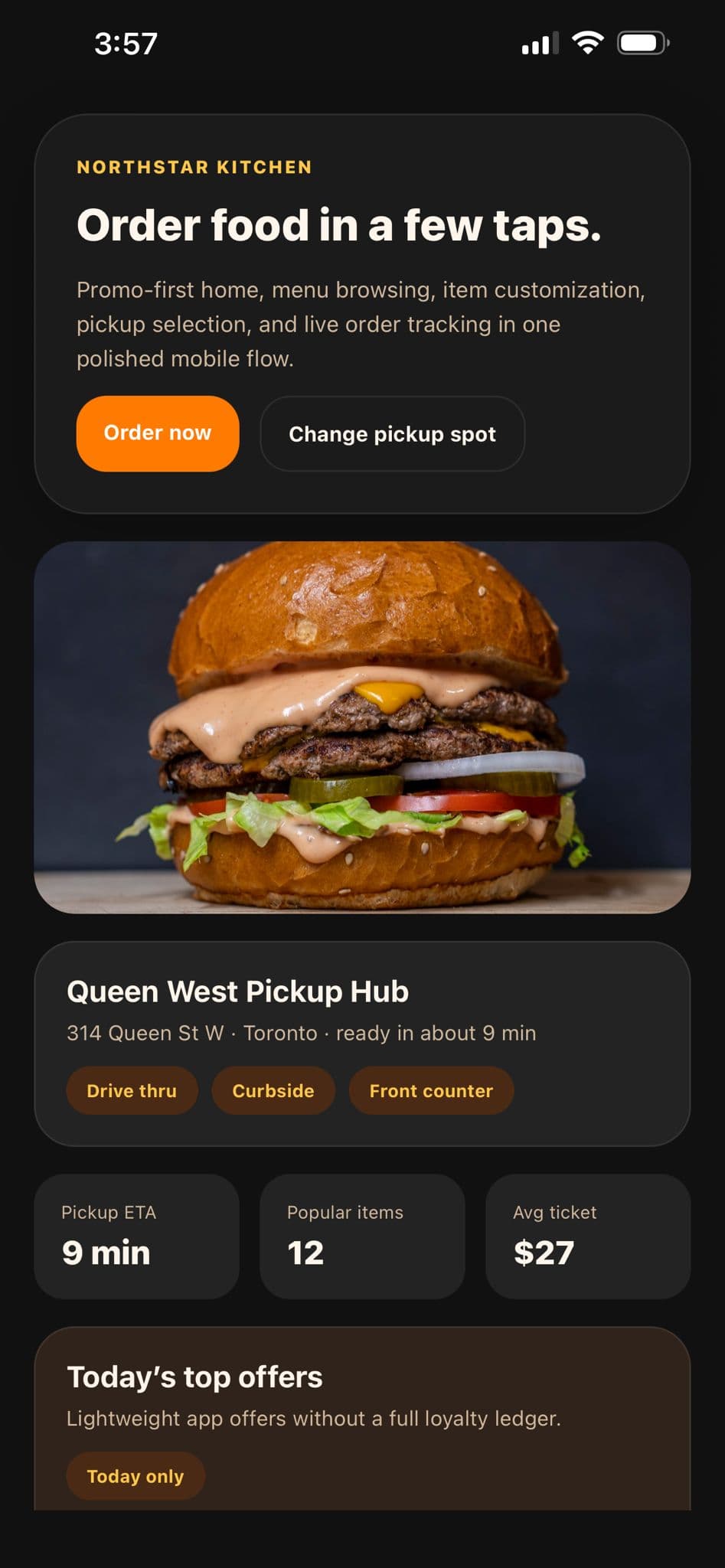Select the Drive thru pickup option
This screenshot has height=1568, width=725.
tap(131, 1090)
